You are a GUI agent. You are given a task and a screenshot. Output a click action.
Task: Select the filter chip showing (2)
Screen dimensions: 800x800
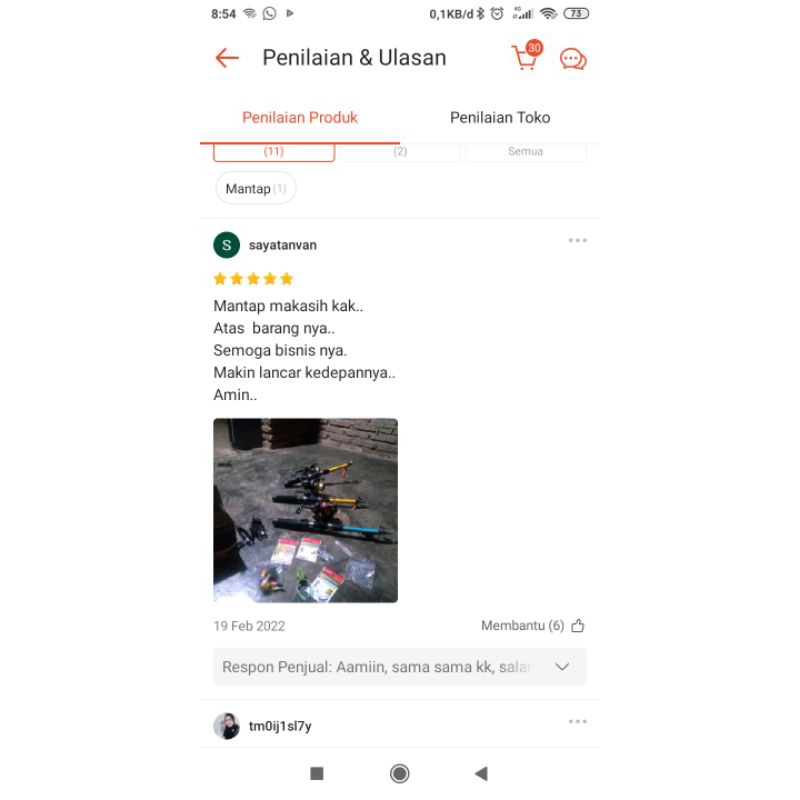click(400, 152)
